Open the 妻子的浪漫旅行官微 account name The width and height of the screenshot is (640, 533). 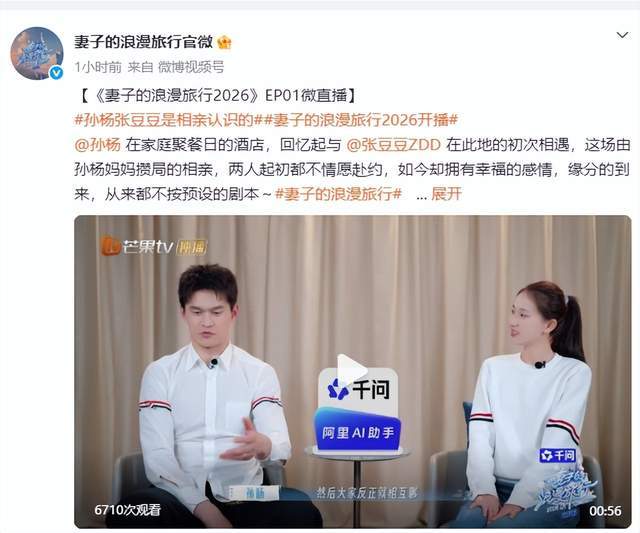click(142, 41)
